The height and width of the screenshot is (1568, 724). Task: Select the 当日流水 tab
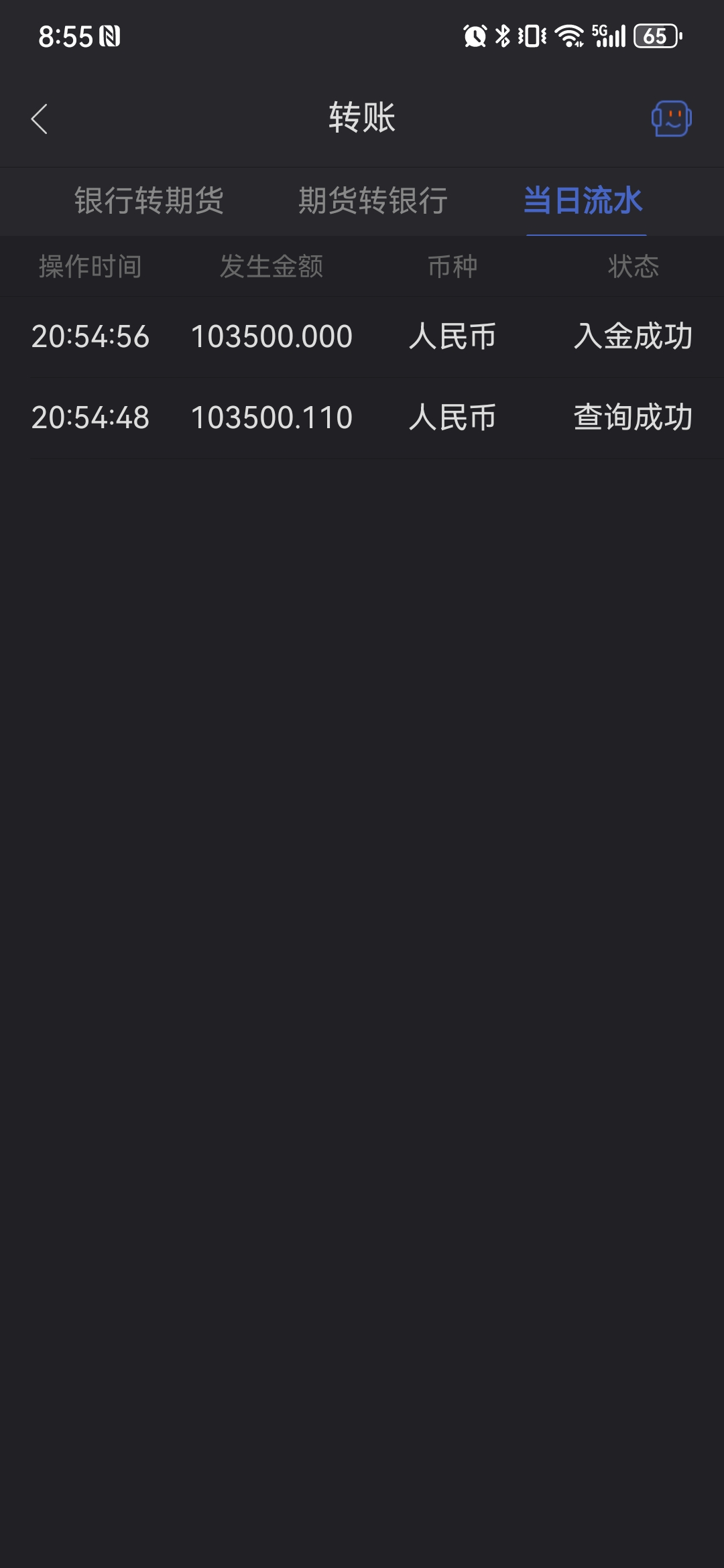583,201
